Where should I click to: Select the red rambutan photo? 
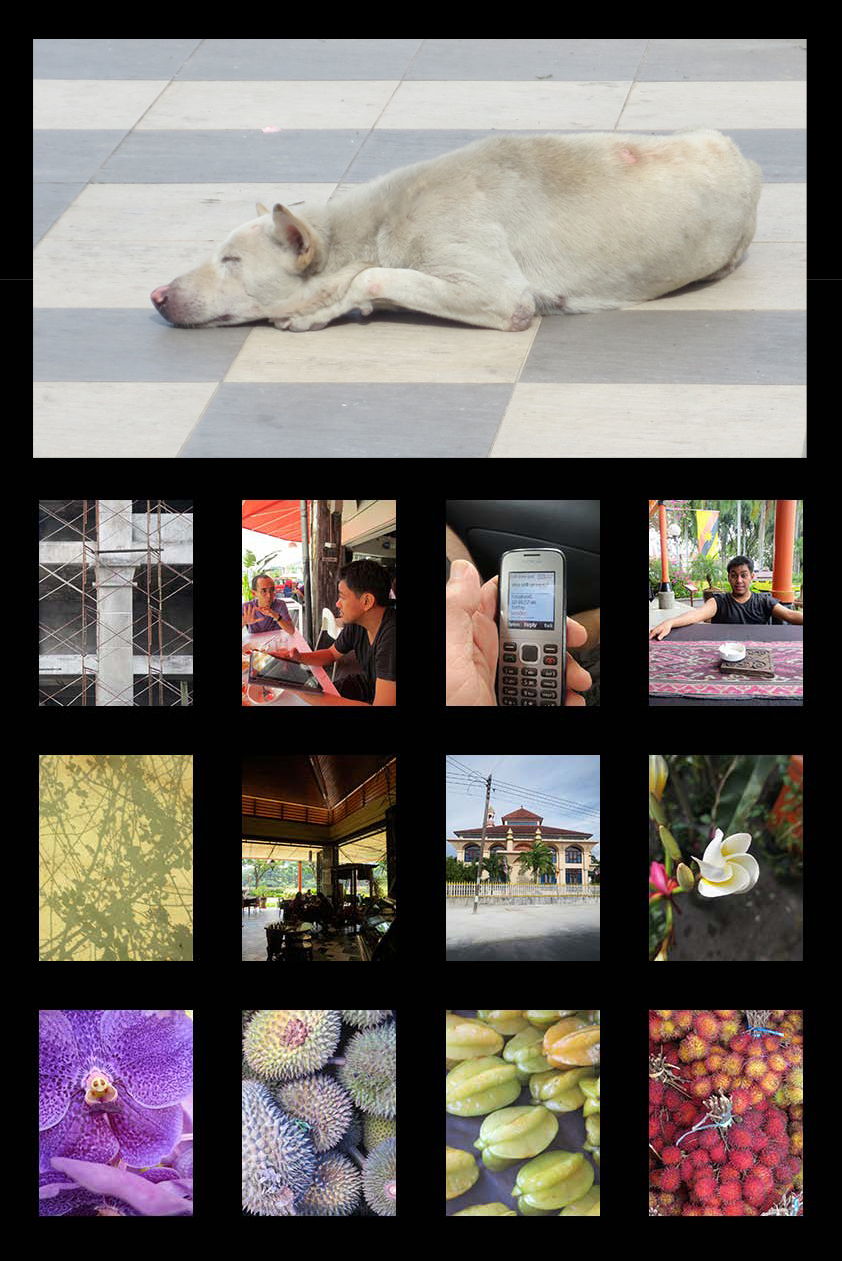pos(726,1113)
